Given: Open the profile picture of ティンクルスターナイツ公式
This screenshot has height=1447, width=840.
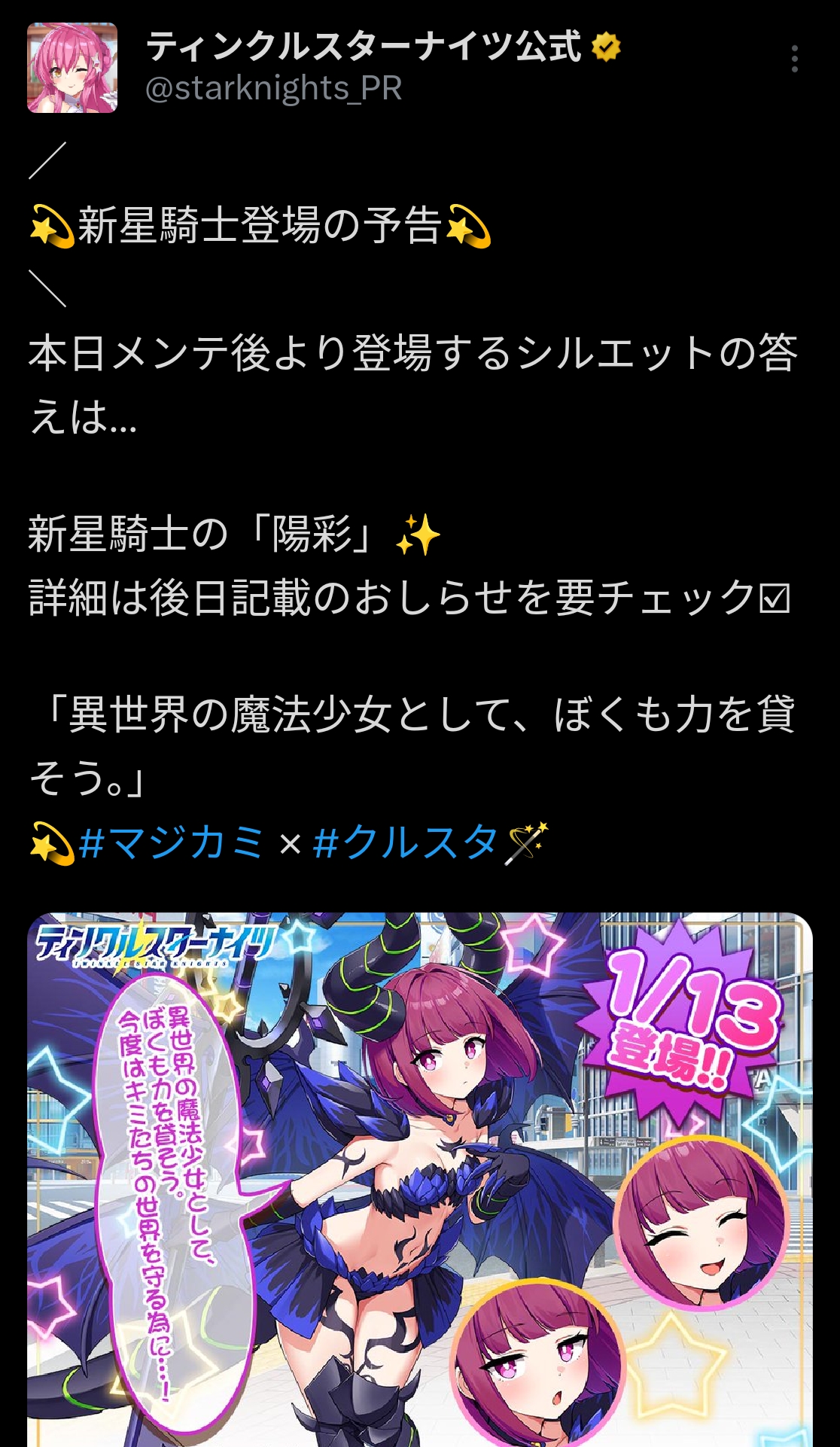Looking at the screenshot, I should (x=72, y=68).
